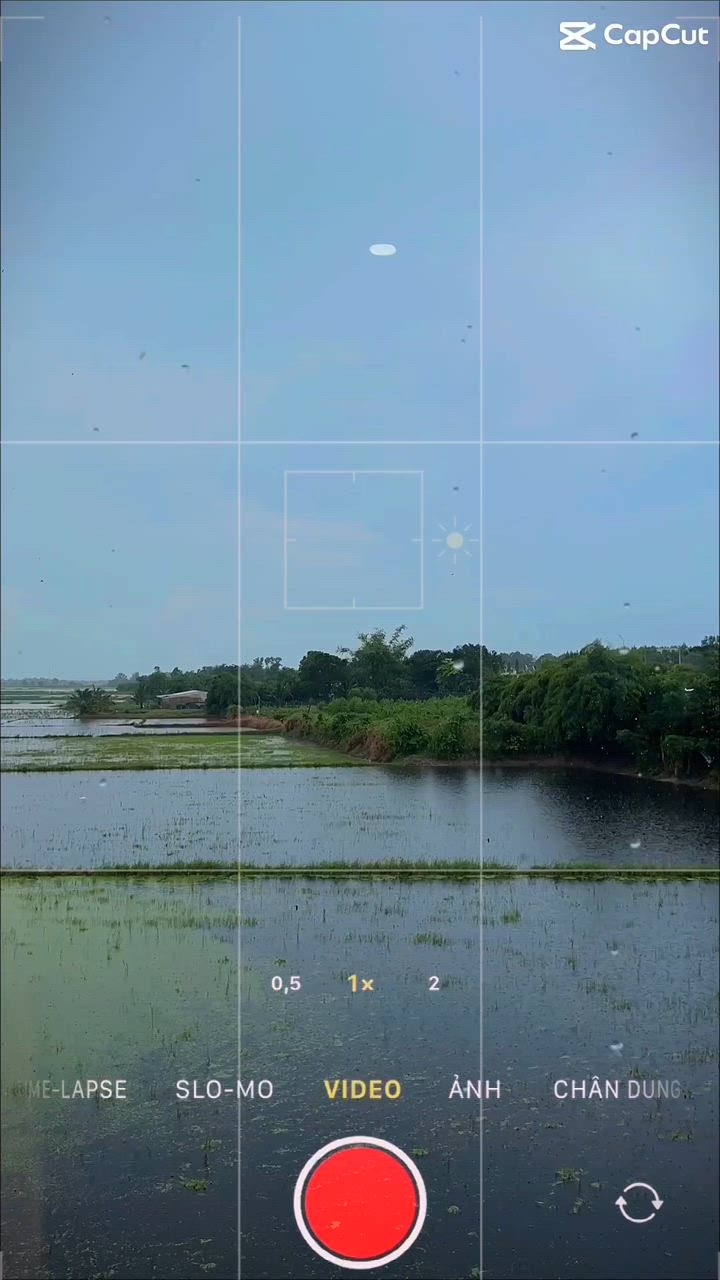Switch to SLO-MO mode
Image resolution: width=720 pixels, height=1280 pixels.
coord(224,1090)
